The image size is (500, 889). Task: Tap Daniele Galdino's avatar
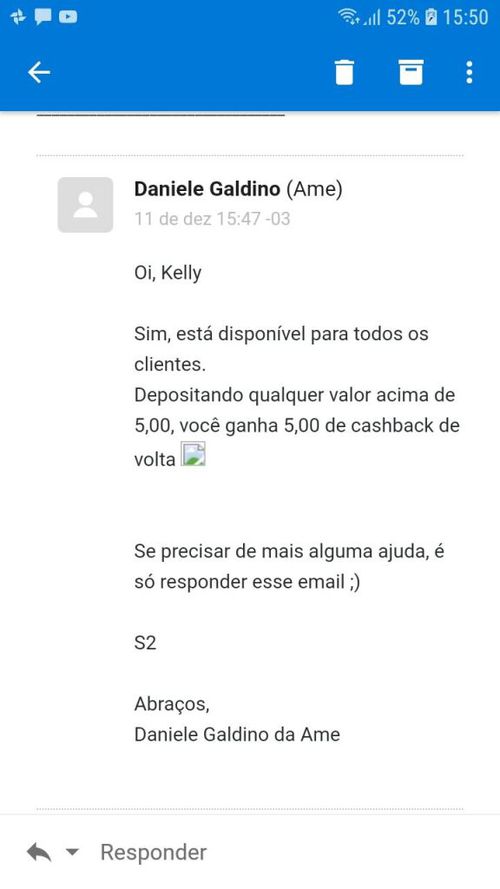click(85, 205)
